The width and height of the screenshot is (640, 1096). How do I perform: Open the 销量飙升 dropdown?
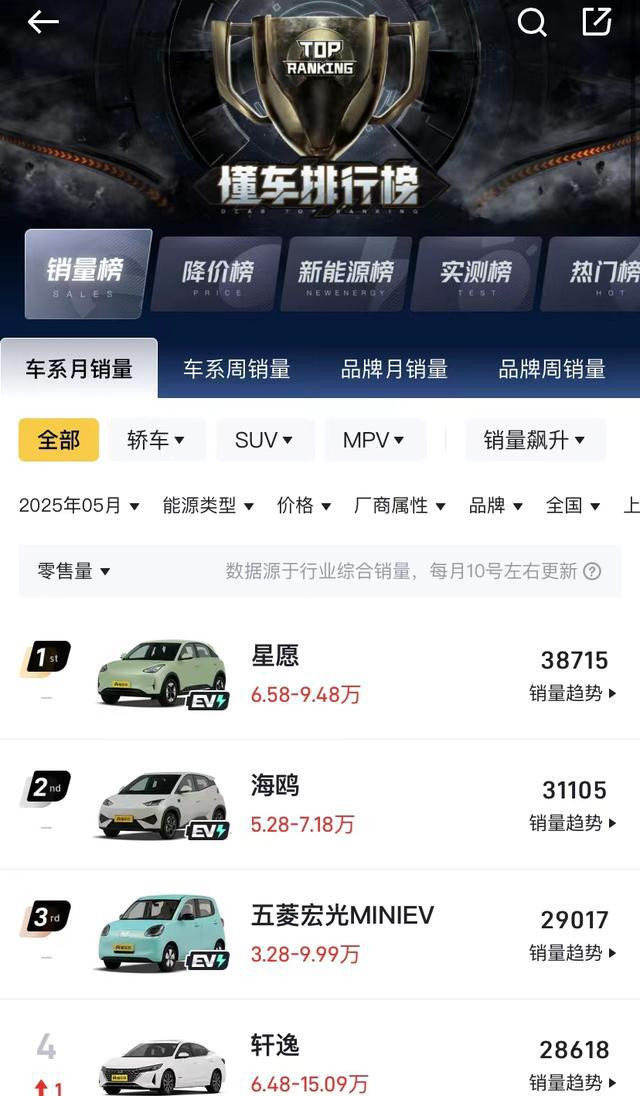coord(535,440)
